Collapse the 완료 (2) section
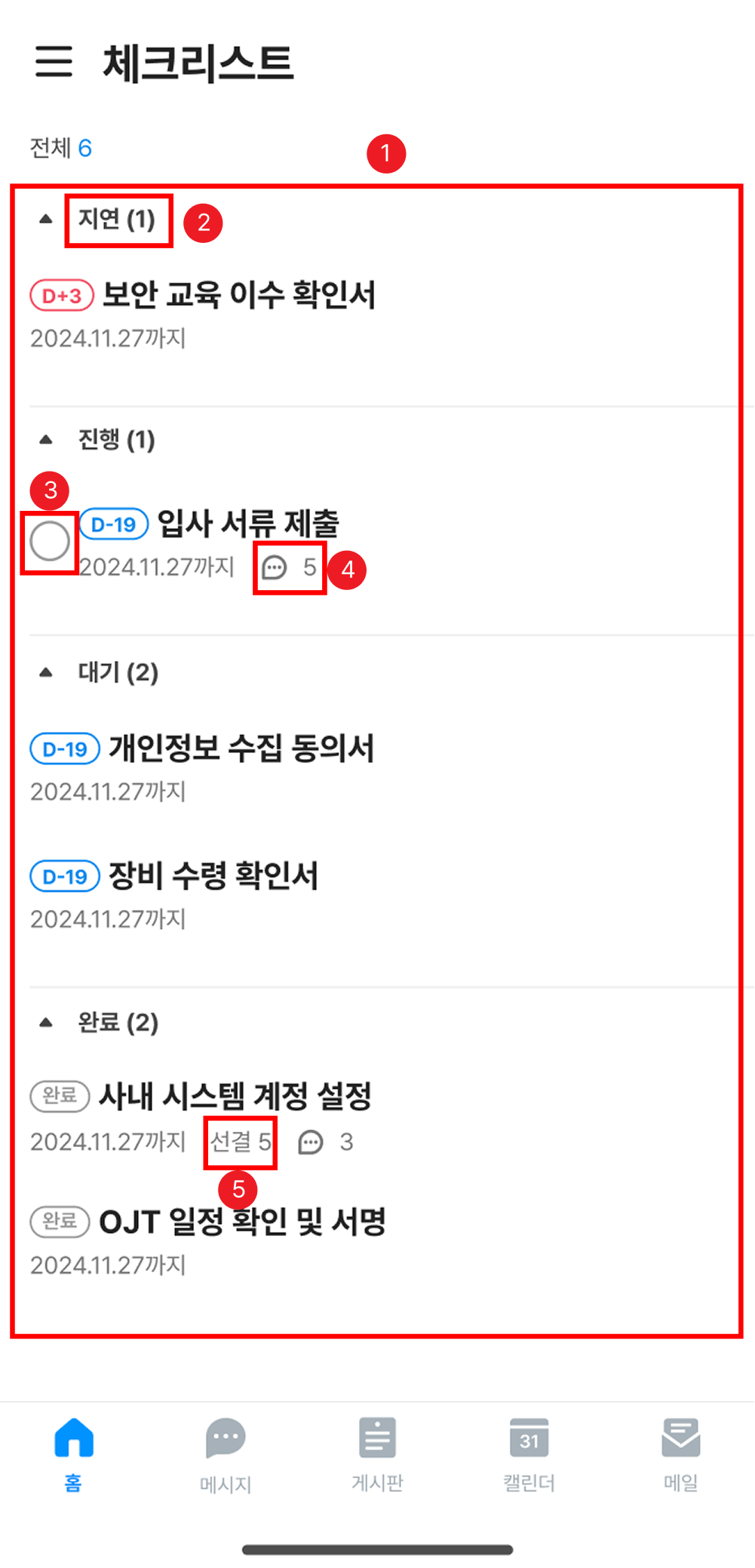This screenshot has width=755, height=1568. 46,1023
